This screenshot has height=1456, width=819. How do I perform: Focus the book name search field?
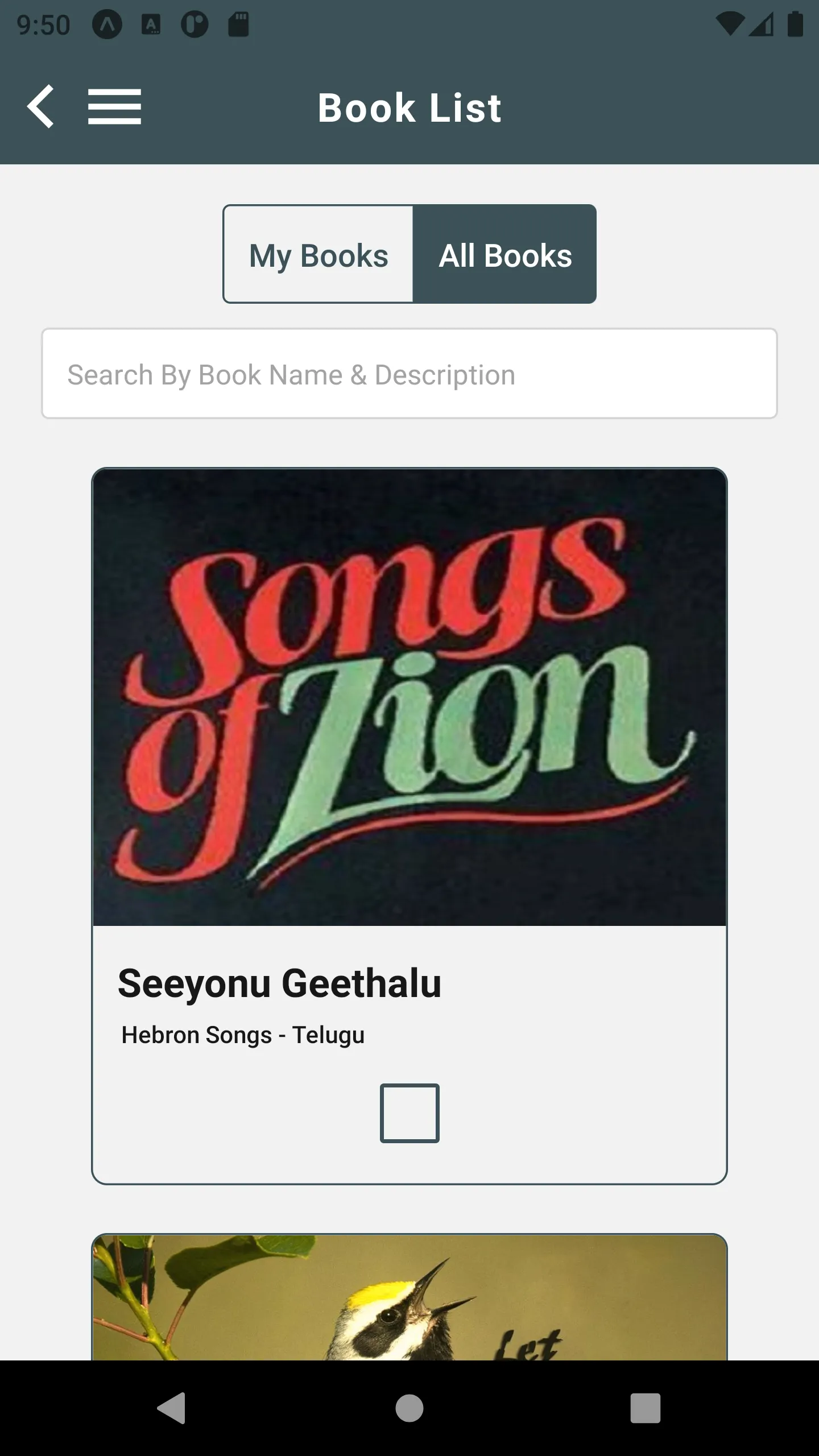click(409, 374)
